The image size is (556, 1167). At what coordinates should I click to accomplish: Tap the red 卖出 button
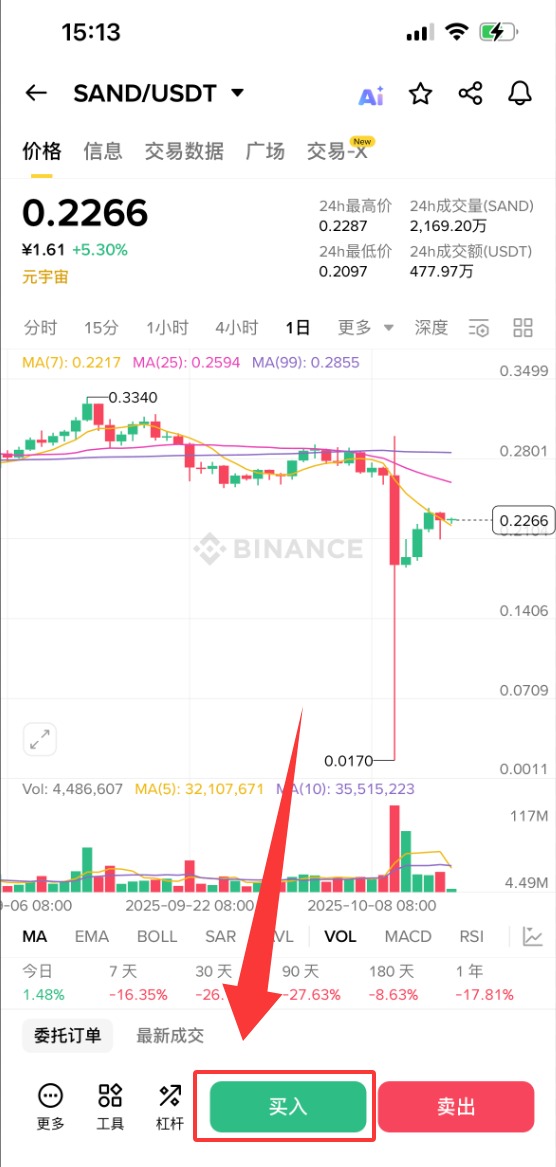pos(456,1107)
